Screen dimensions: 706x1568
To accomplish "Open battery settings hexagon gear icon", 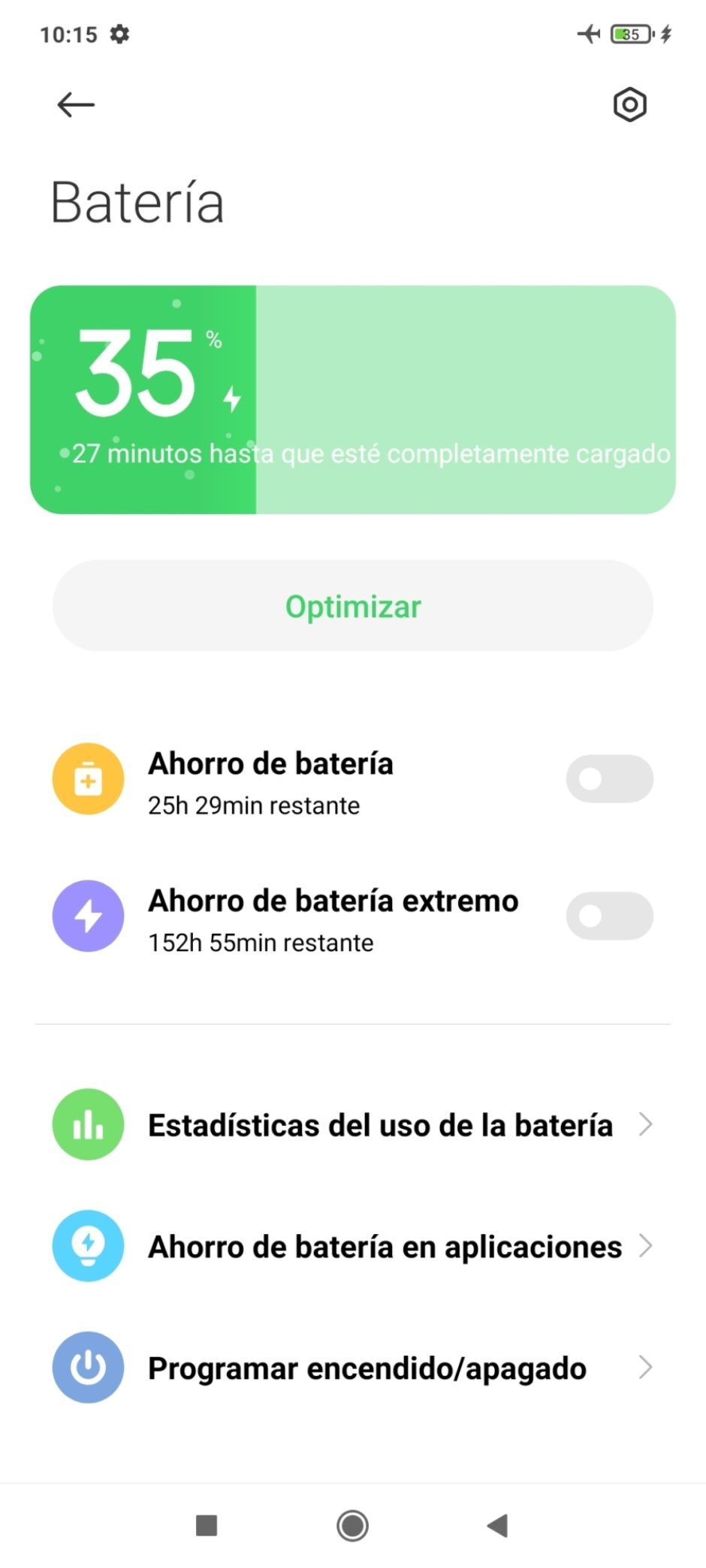I will (x=629, y=104).
